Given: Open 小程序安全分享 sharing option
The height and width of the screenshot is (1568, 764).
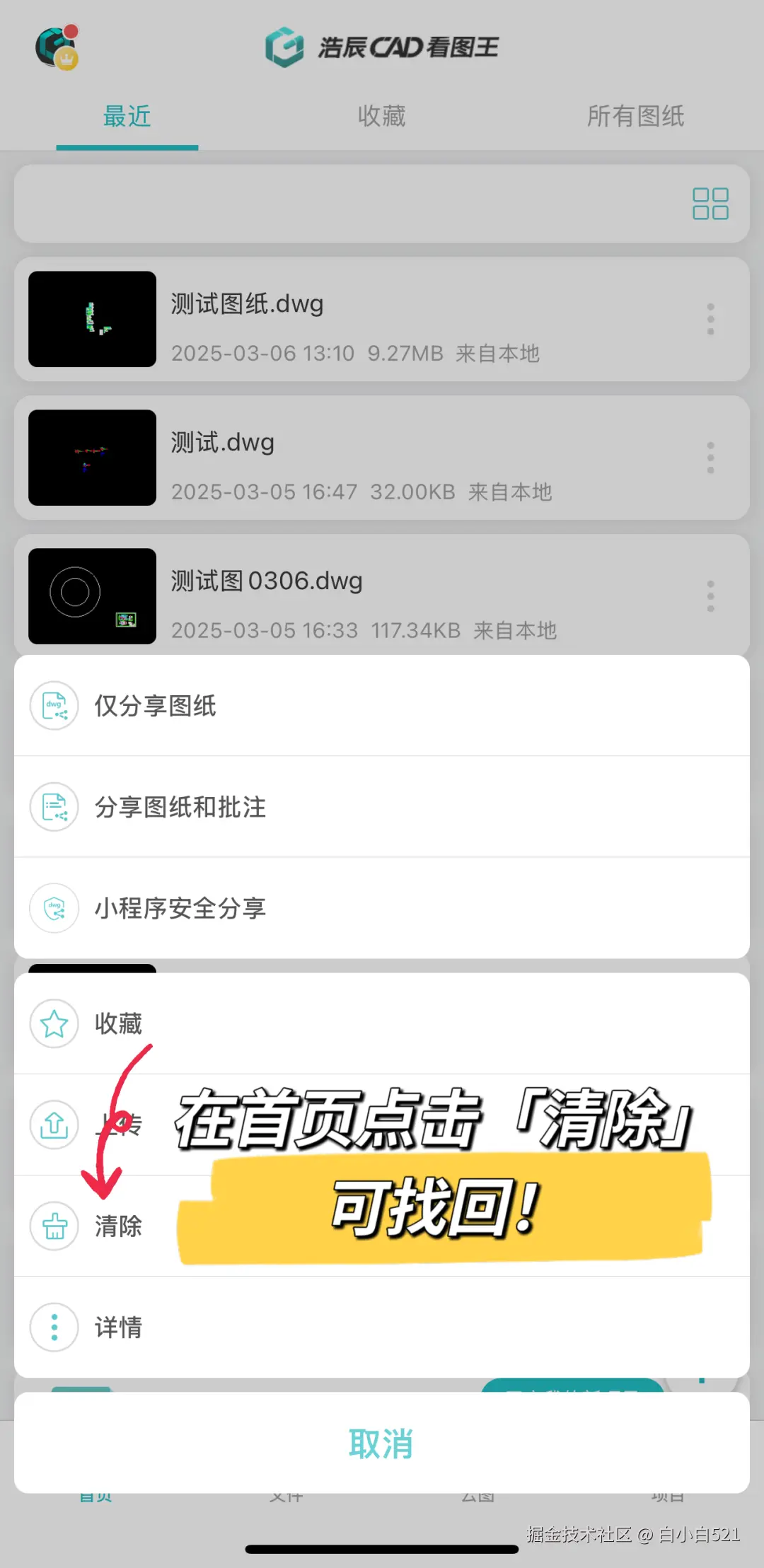Looking at the screenshot, I should point(180,908).
